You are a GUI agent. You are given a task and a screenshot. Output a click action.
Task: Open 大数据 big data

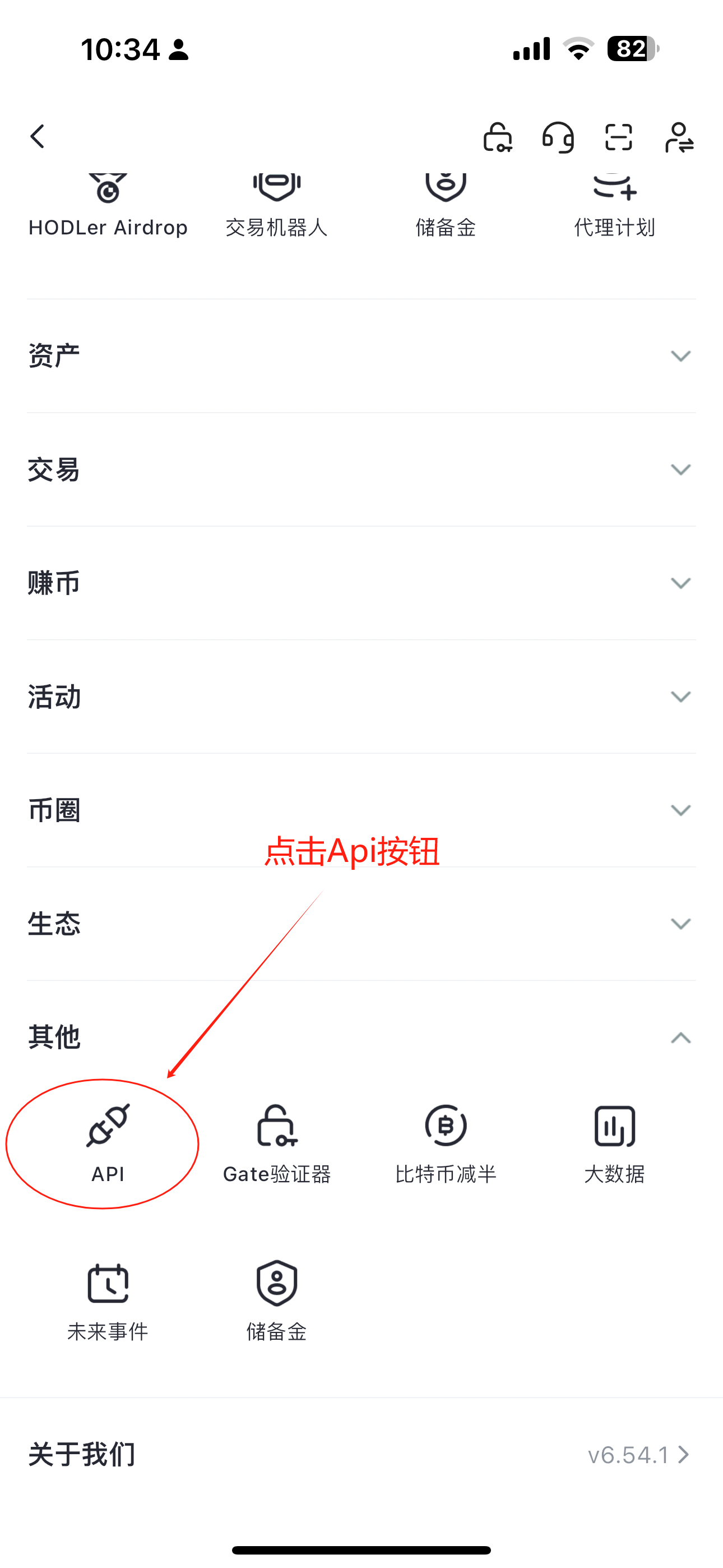point(615,1143)
